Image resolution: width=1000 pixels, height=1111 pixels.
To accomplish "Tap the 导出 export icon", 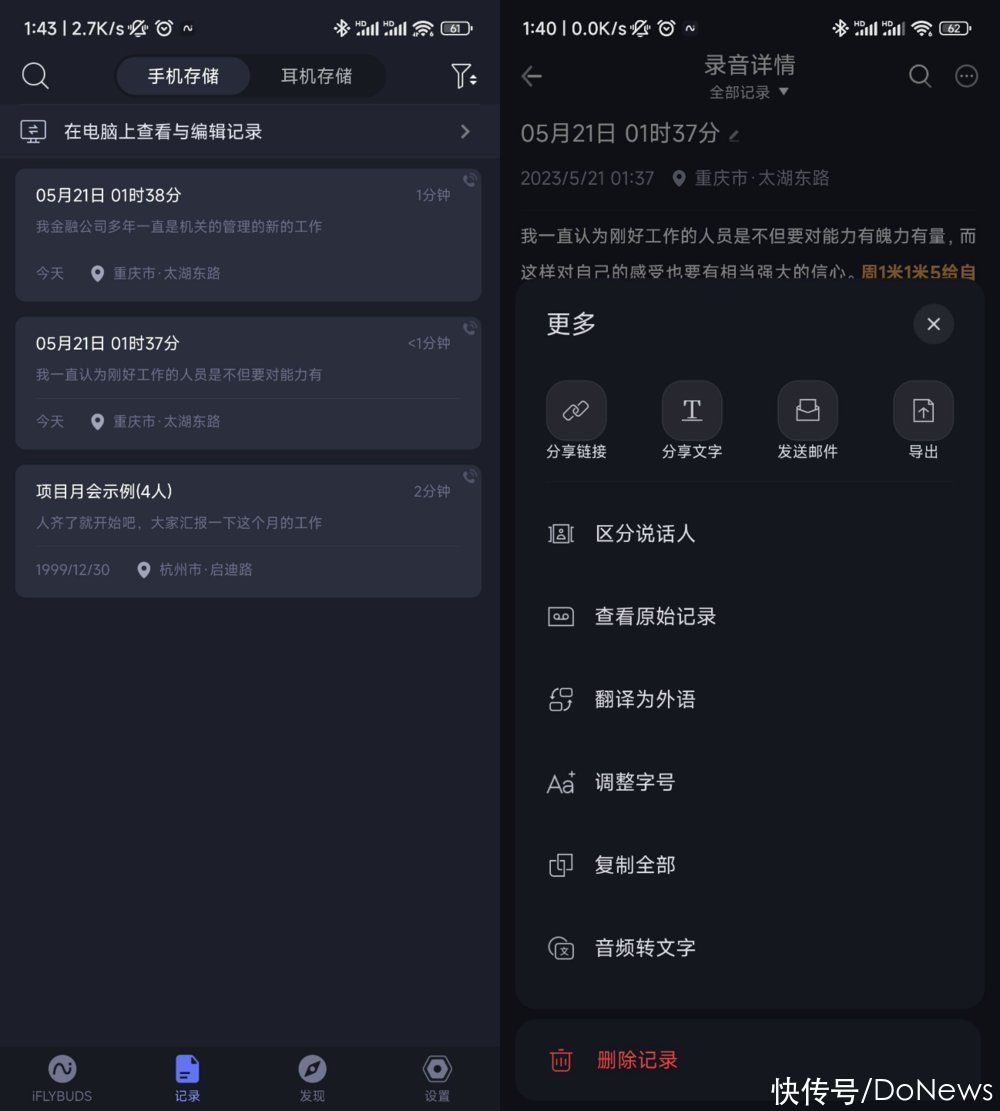I will pos(923,411).
